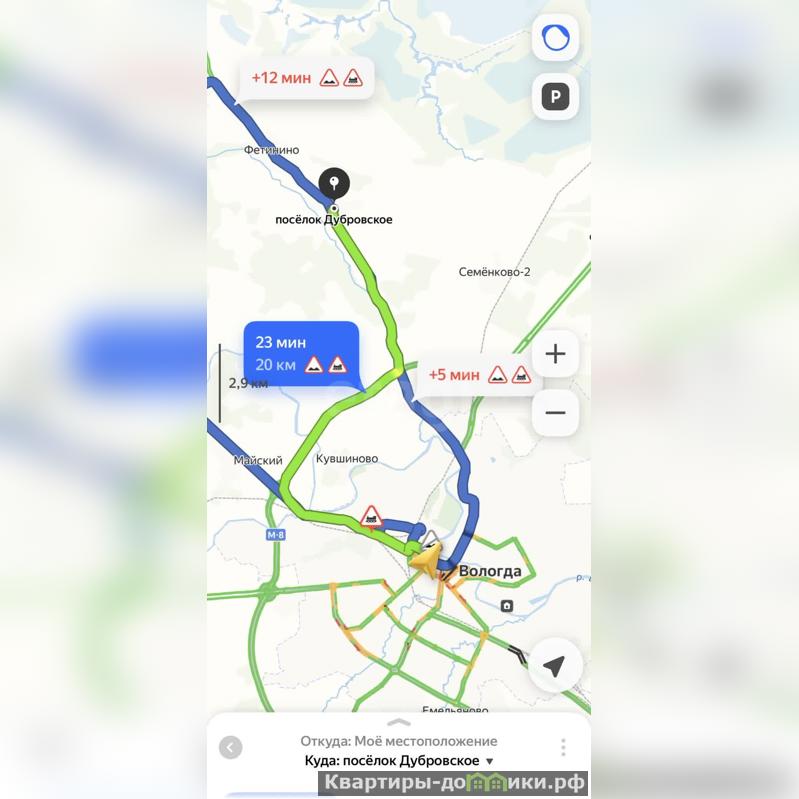Choose the 23 min 20 km route
This screenshot has height=799, width=799.
300,353
